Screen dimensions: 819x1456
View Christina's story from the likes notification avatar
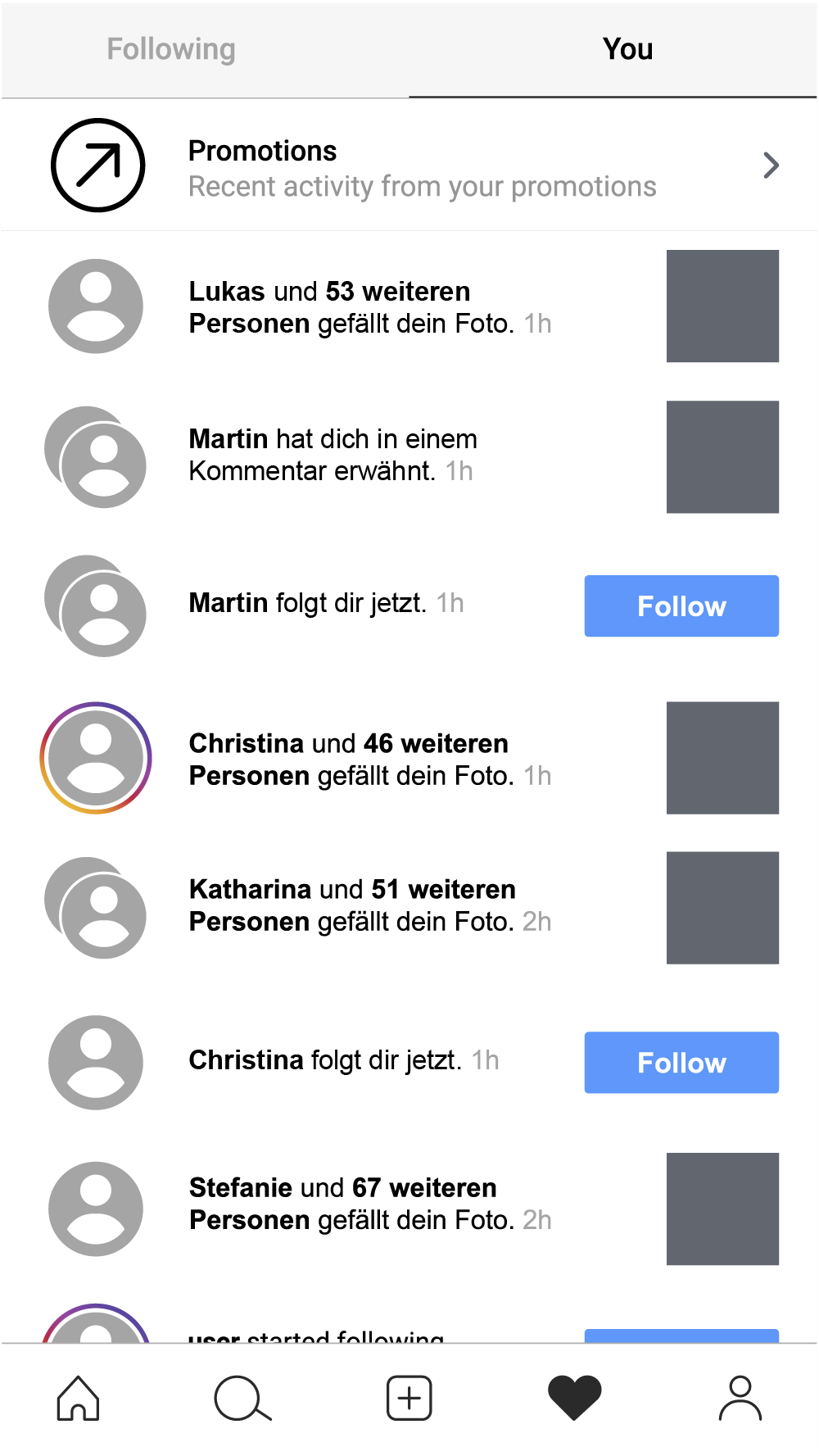[x=96, y=757]
